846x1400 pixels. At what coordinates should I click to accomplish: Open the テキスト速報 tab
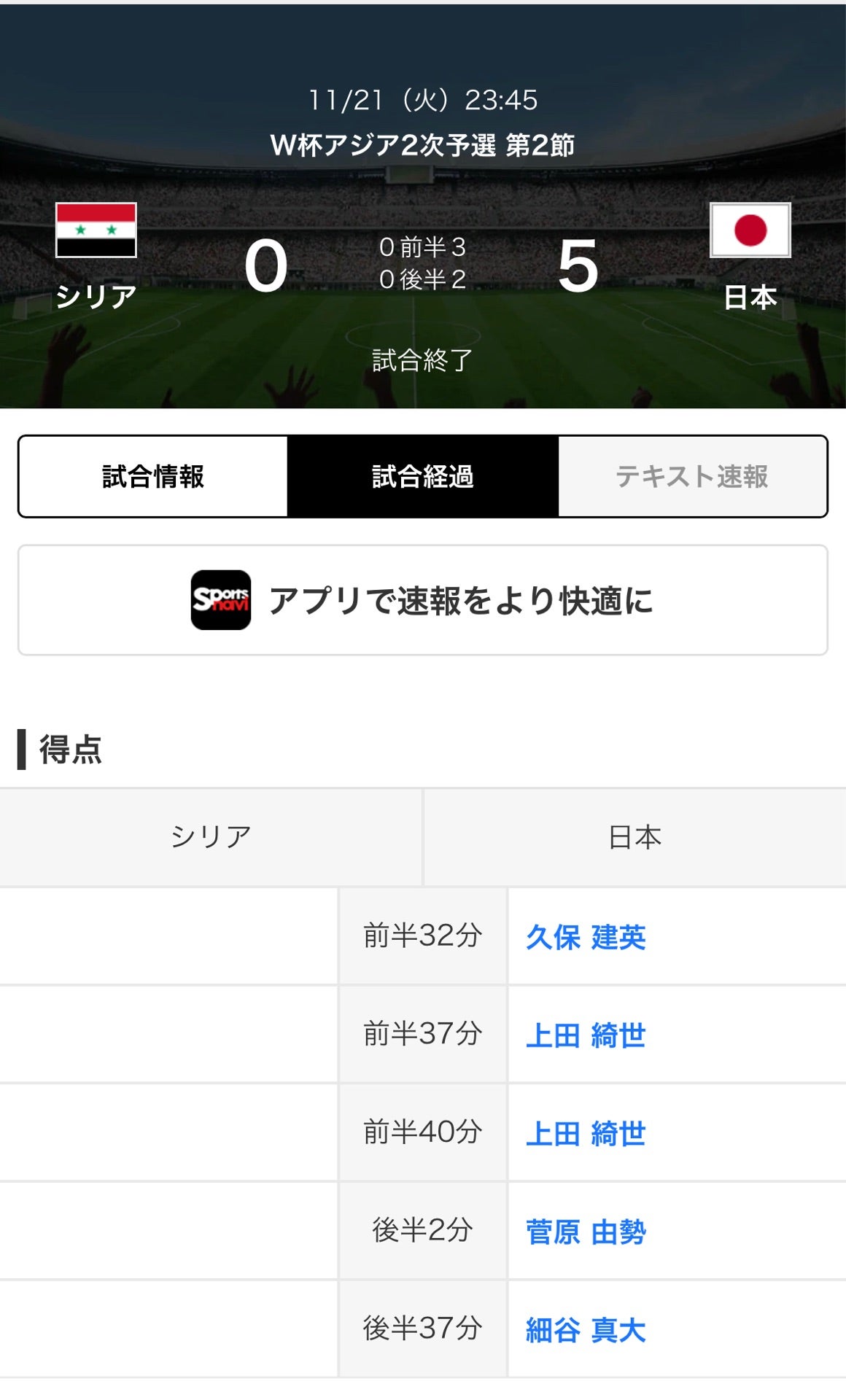(691, 476)
